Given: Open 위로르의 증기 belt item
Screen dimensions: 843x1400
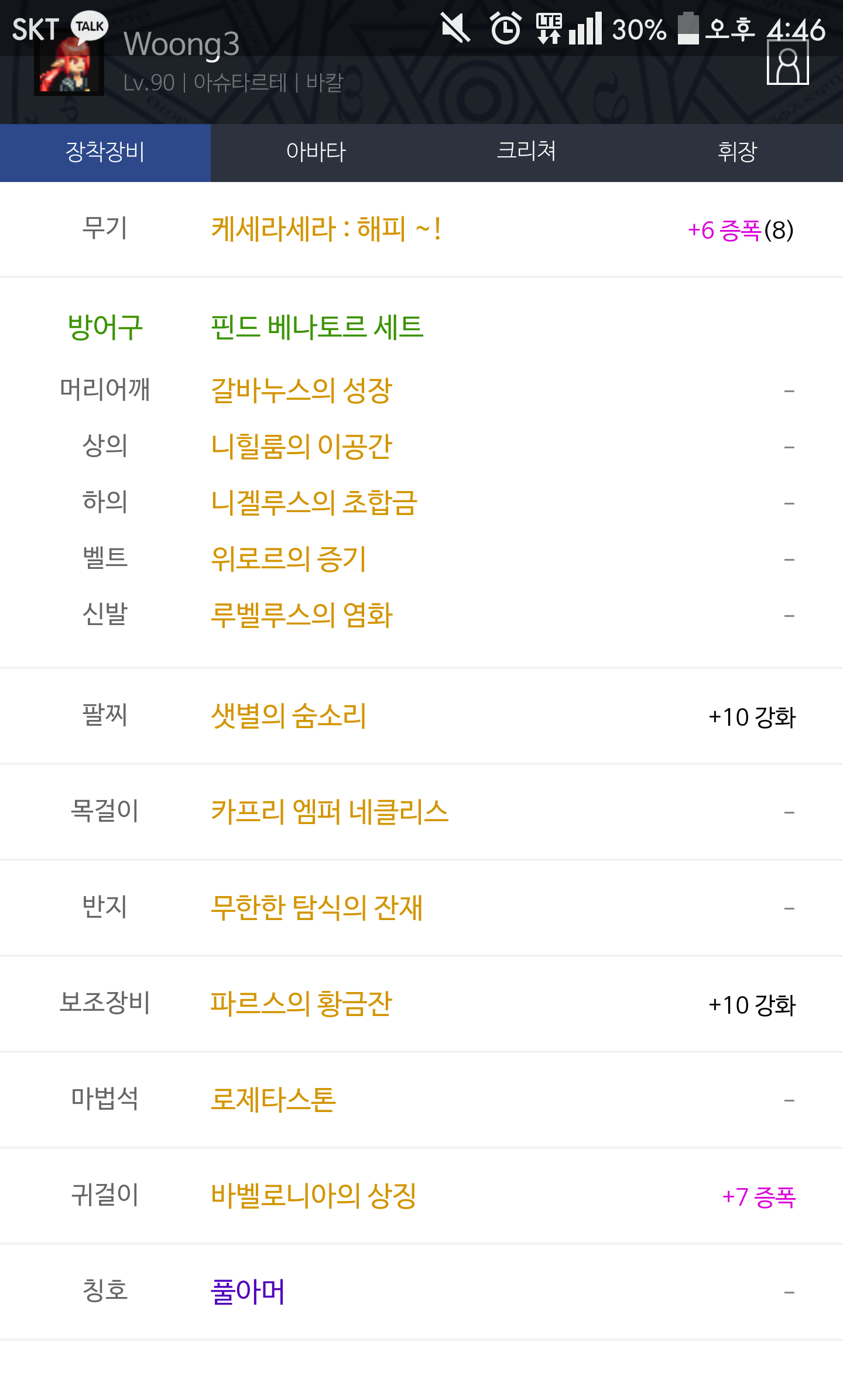Looking at the screenshot, I should [x=289, y=559].
